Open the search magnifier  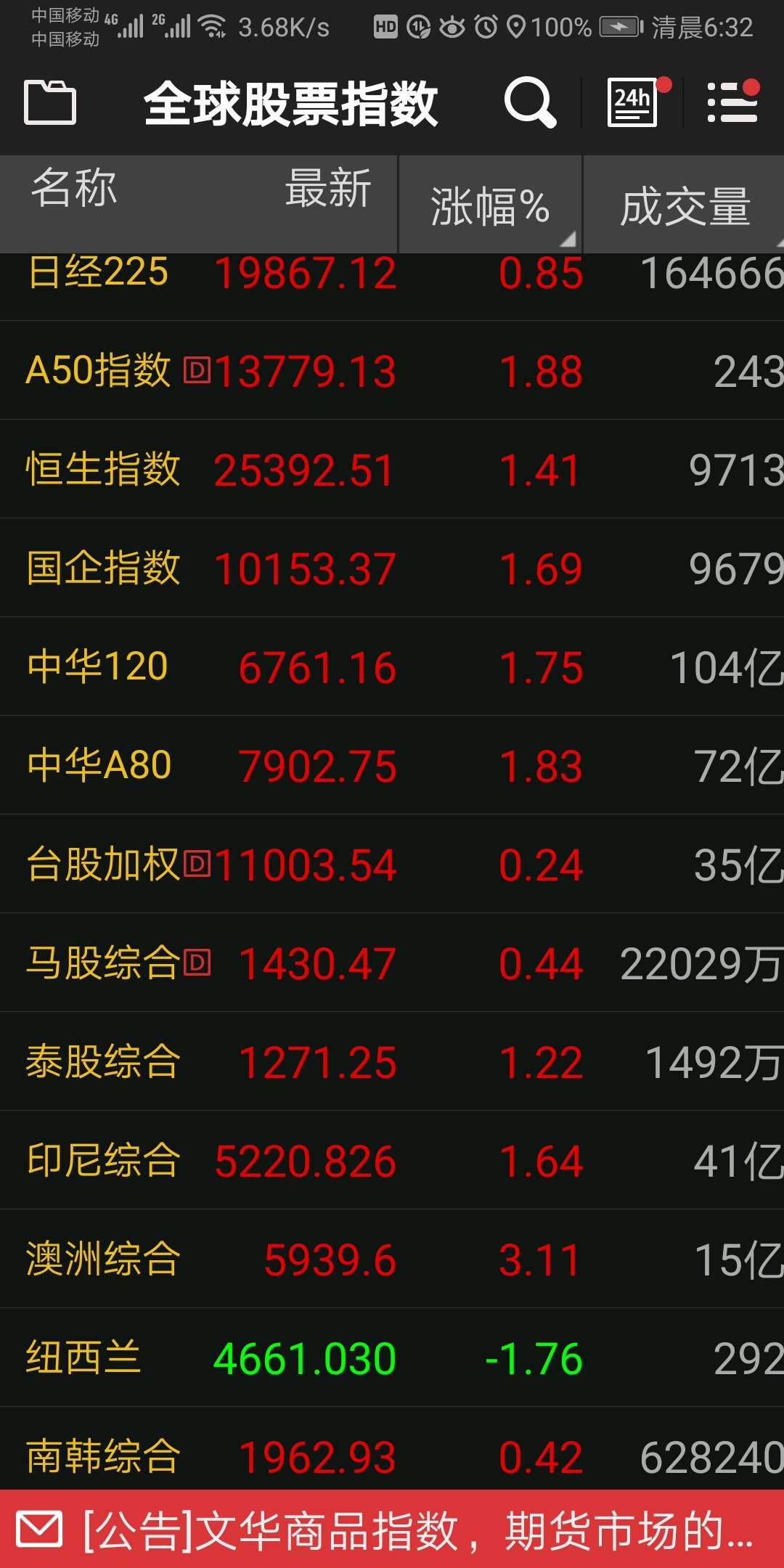[530, 102]
